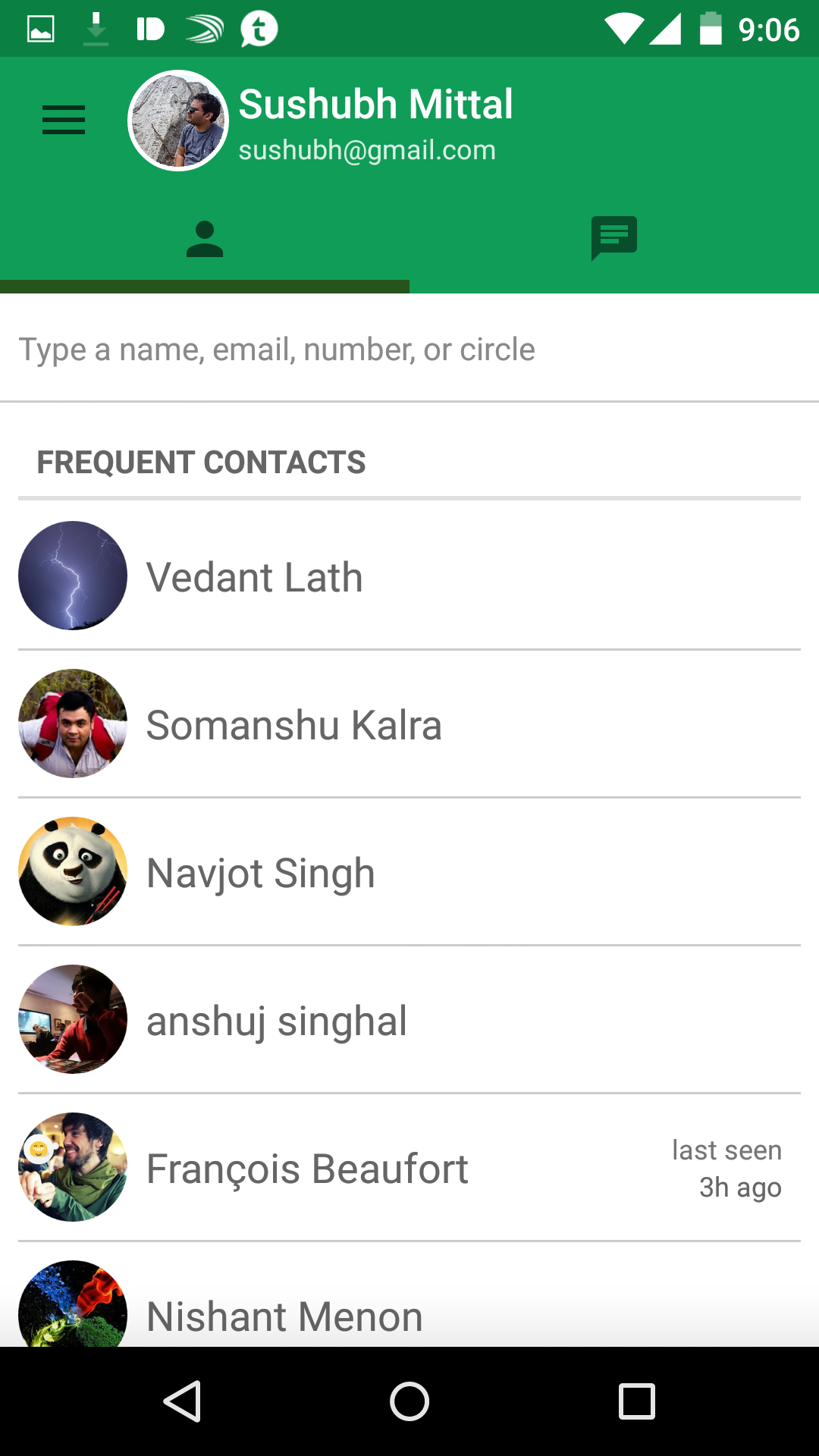
Task: Tap the Nishant Menon contact row
Action: click(x=409, y=1308)
